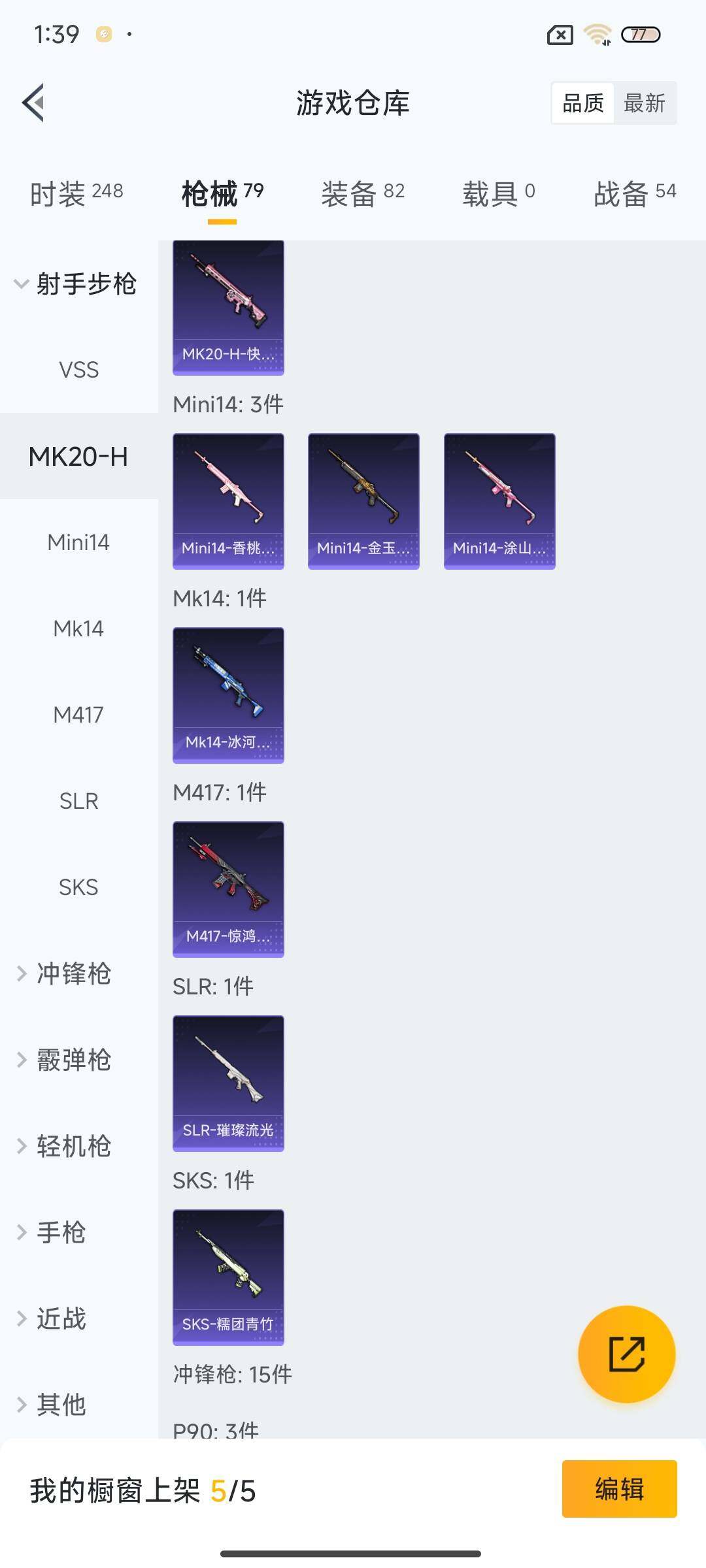Image resolution: width=706 pixels, height=1568 pixels.
Task: Select VSS in the sidebar
Action: [78, 369]
